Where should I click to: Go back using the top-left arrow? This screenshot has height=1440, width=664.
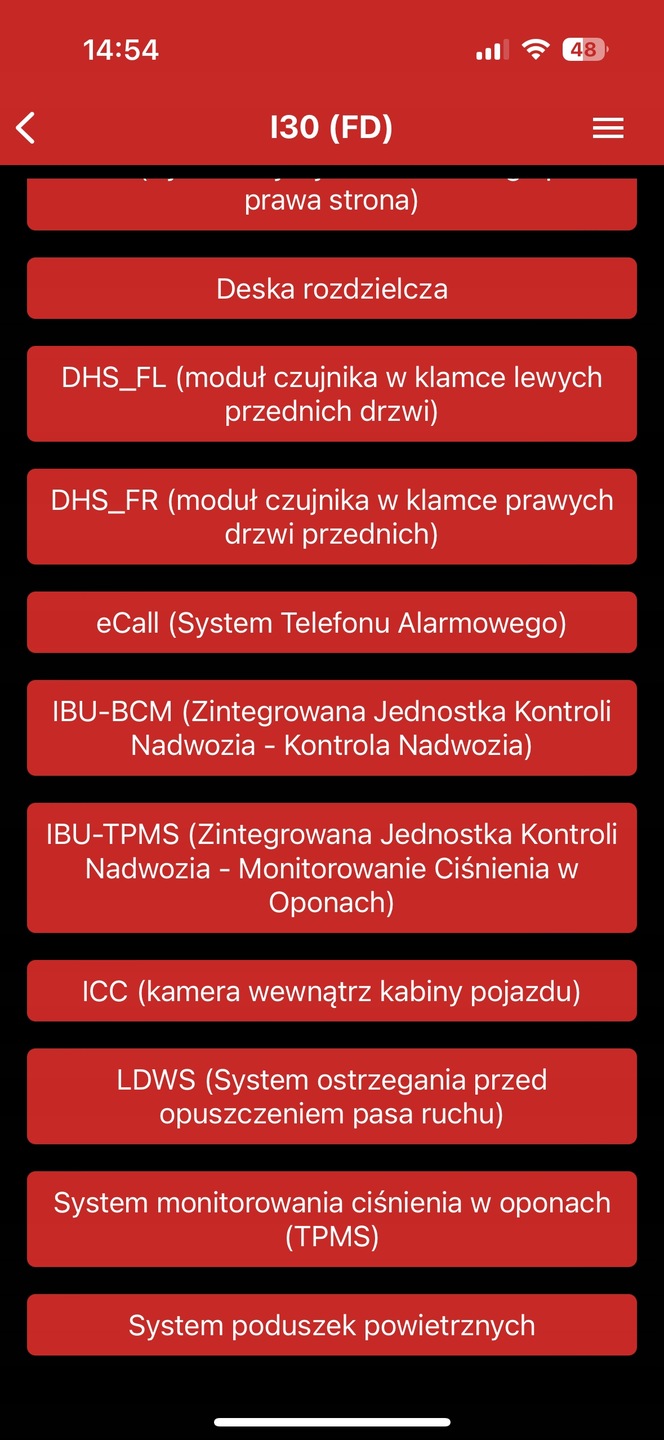26,128
